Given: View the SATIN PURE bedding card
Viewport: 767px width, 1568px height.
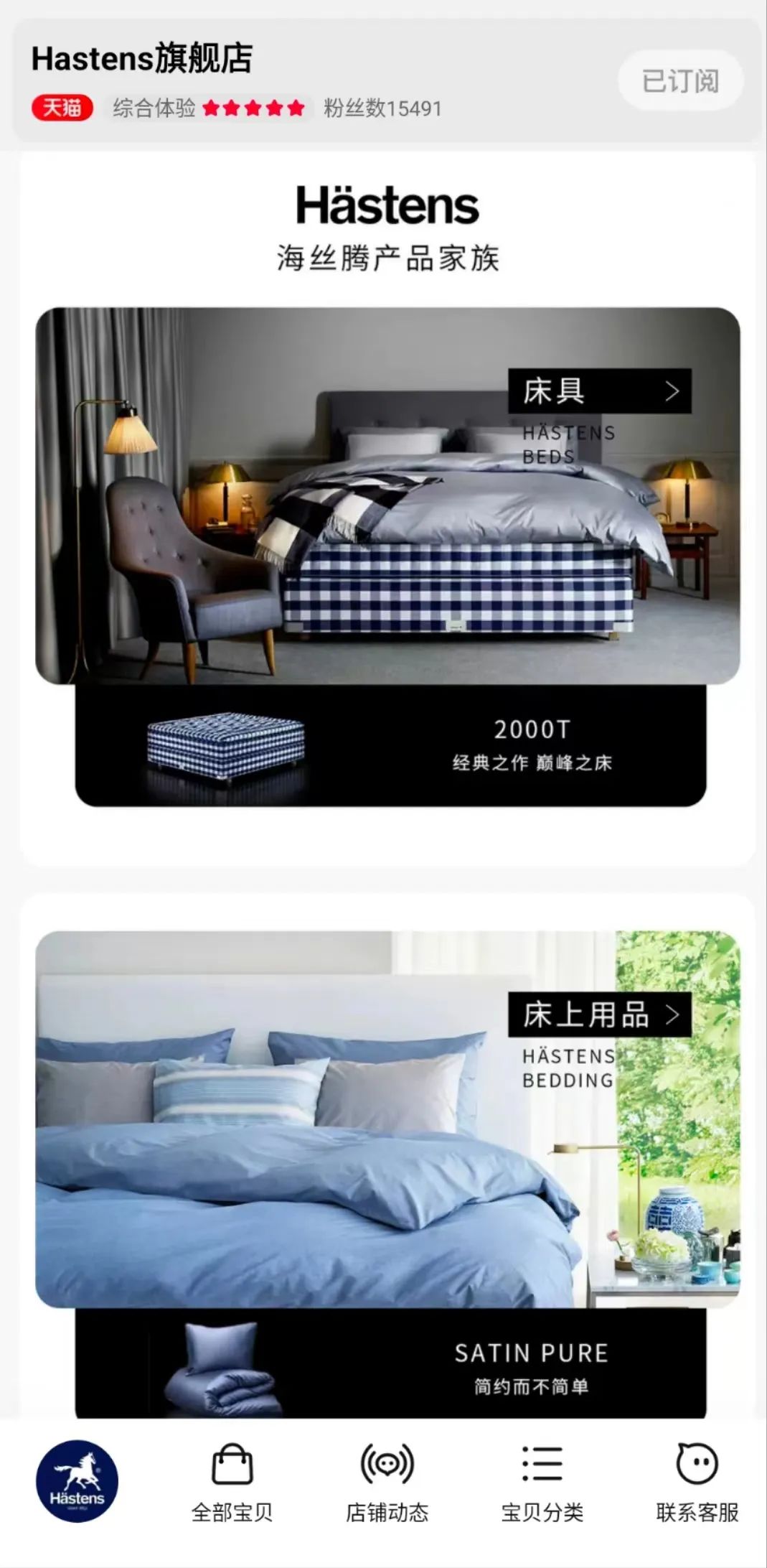Looking at the screenshot, I should tap(390, 1364).
